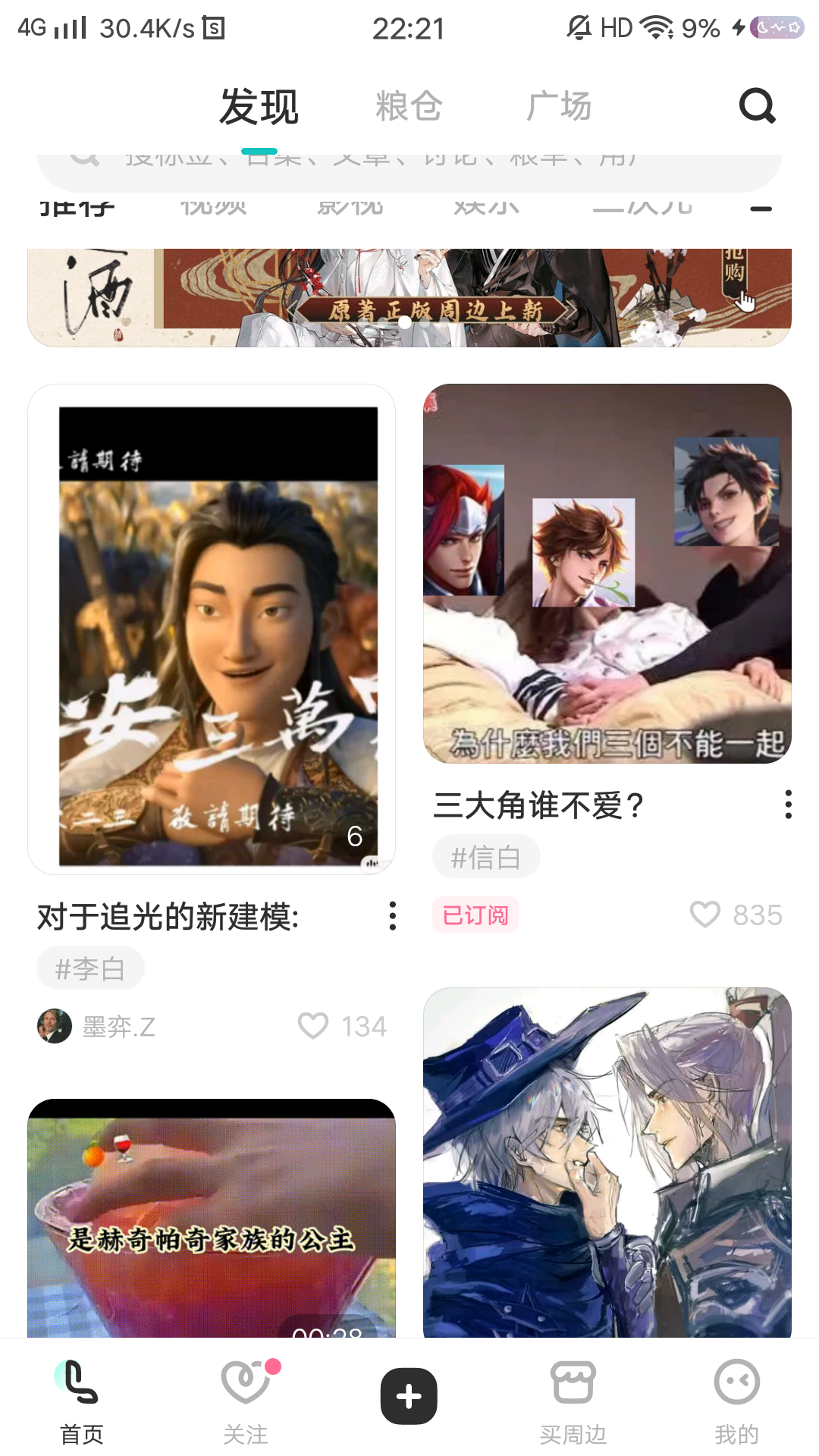Select the #李白 tag chip
819x1456 pixels.
tap(90, 968)
